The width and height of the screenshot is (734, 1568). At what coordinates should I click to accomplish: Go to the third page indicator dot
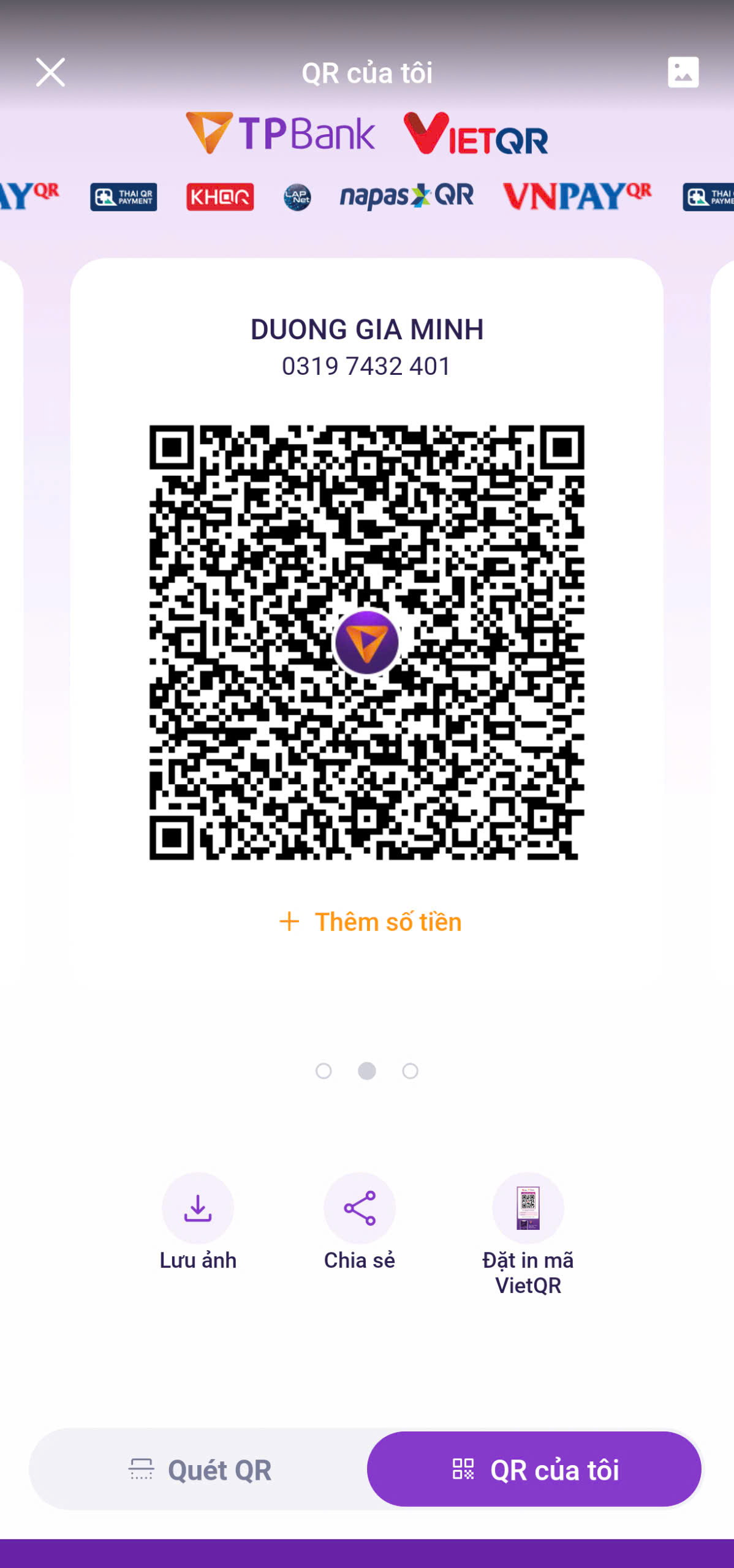pos(410,1071)
